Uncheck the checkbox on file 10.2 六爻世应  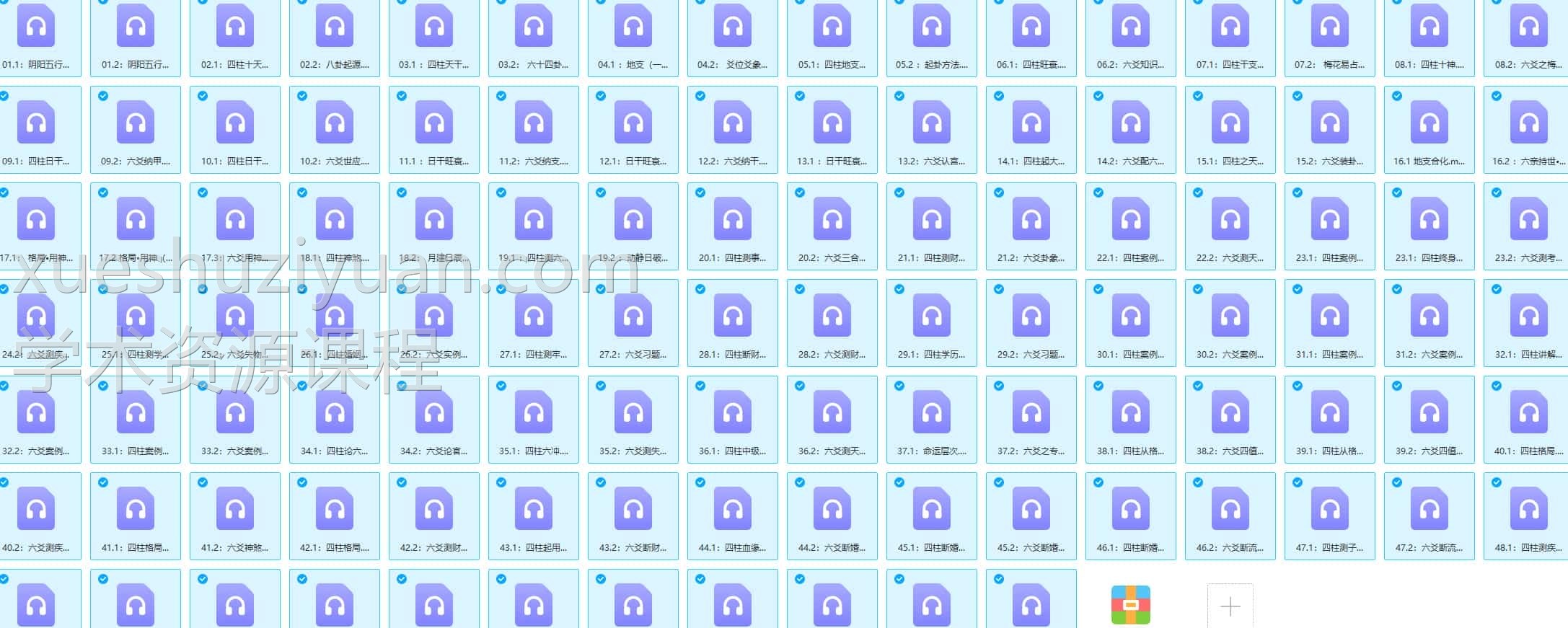pyautogui.click(x=302, y=96)
